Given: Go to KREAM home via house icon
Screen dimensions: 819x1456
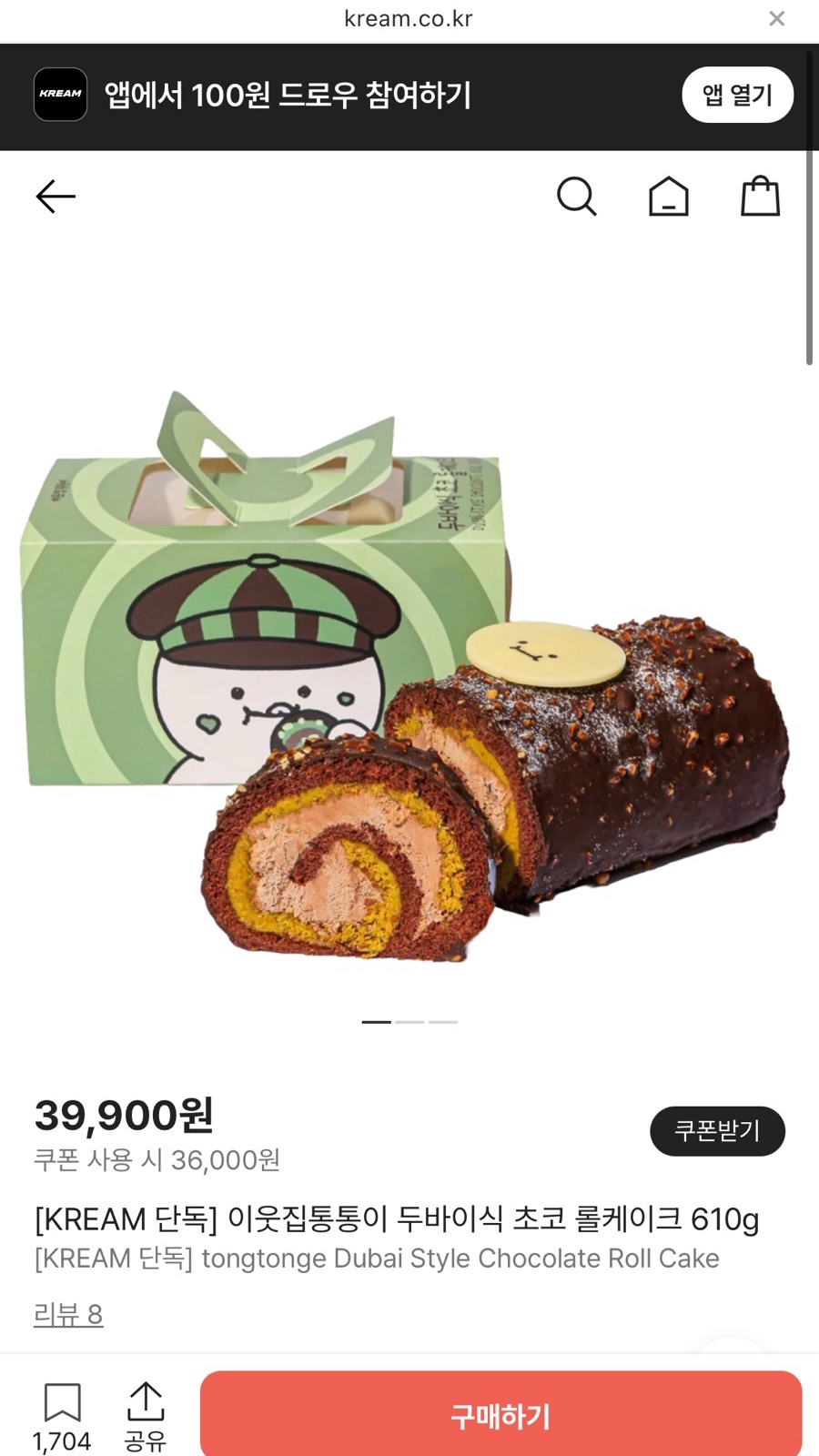Looking at the screenshot, I should click(x=668, y=197).
